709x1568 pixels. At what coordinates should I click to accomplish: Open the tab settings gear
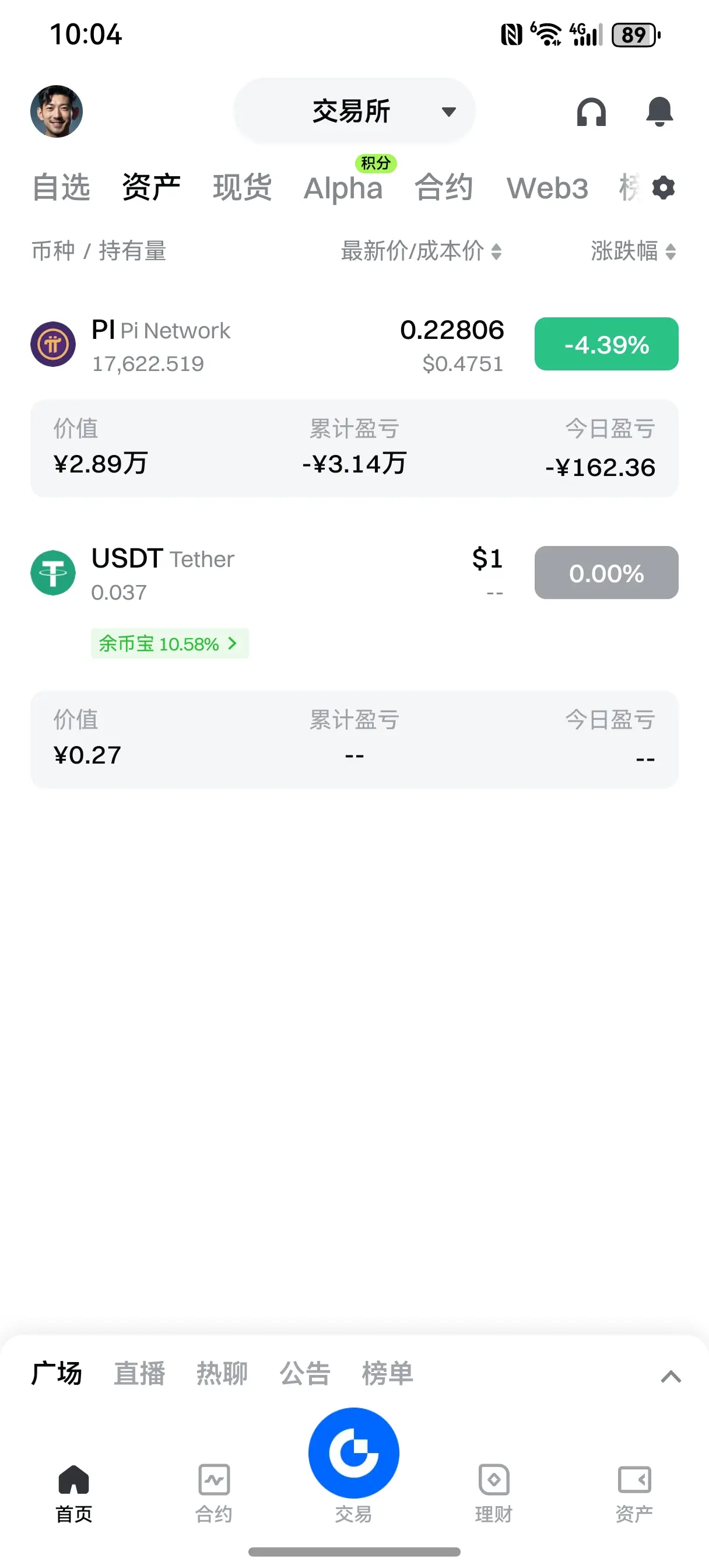664,187
